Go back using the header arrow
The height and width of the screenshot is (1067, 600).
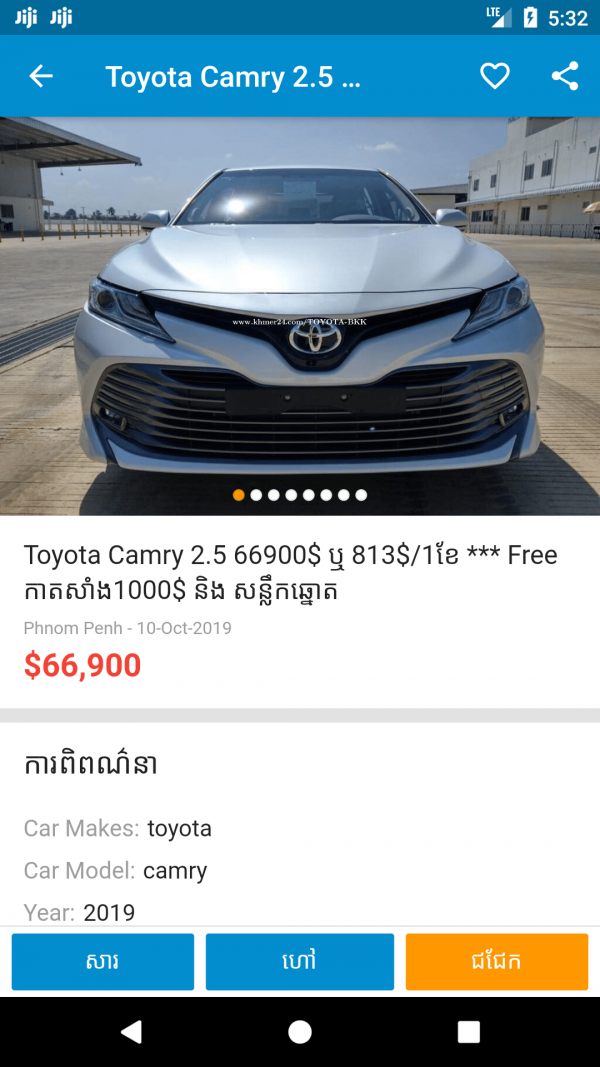coord(41,76)
